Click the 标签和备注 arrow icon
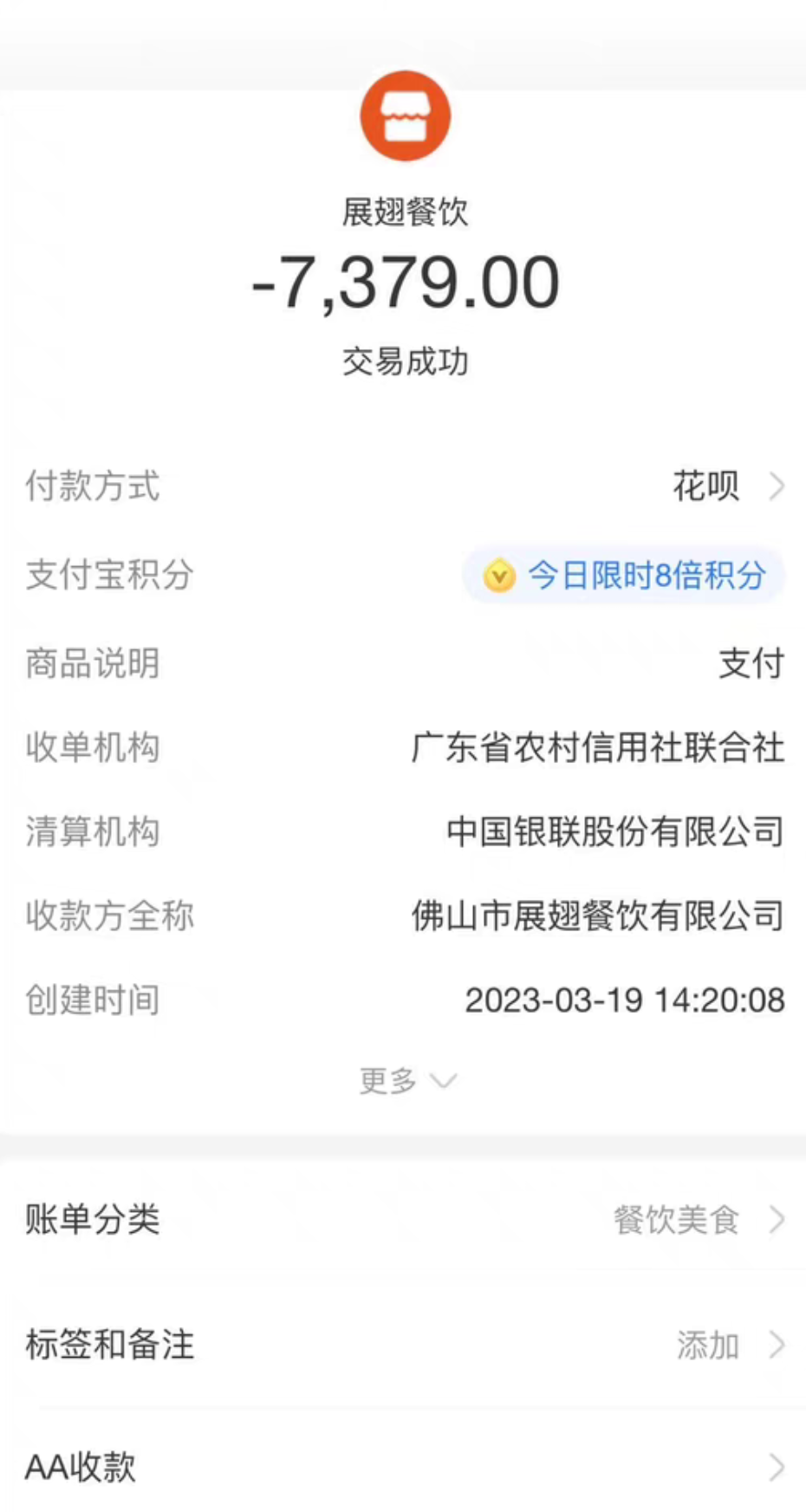Image resolution: width=806 pixels, height=1512 pixels. coord(777,1346)
